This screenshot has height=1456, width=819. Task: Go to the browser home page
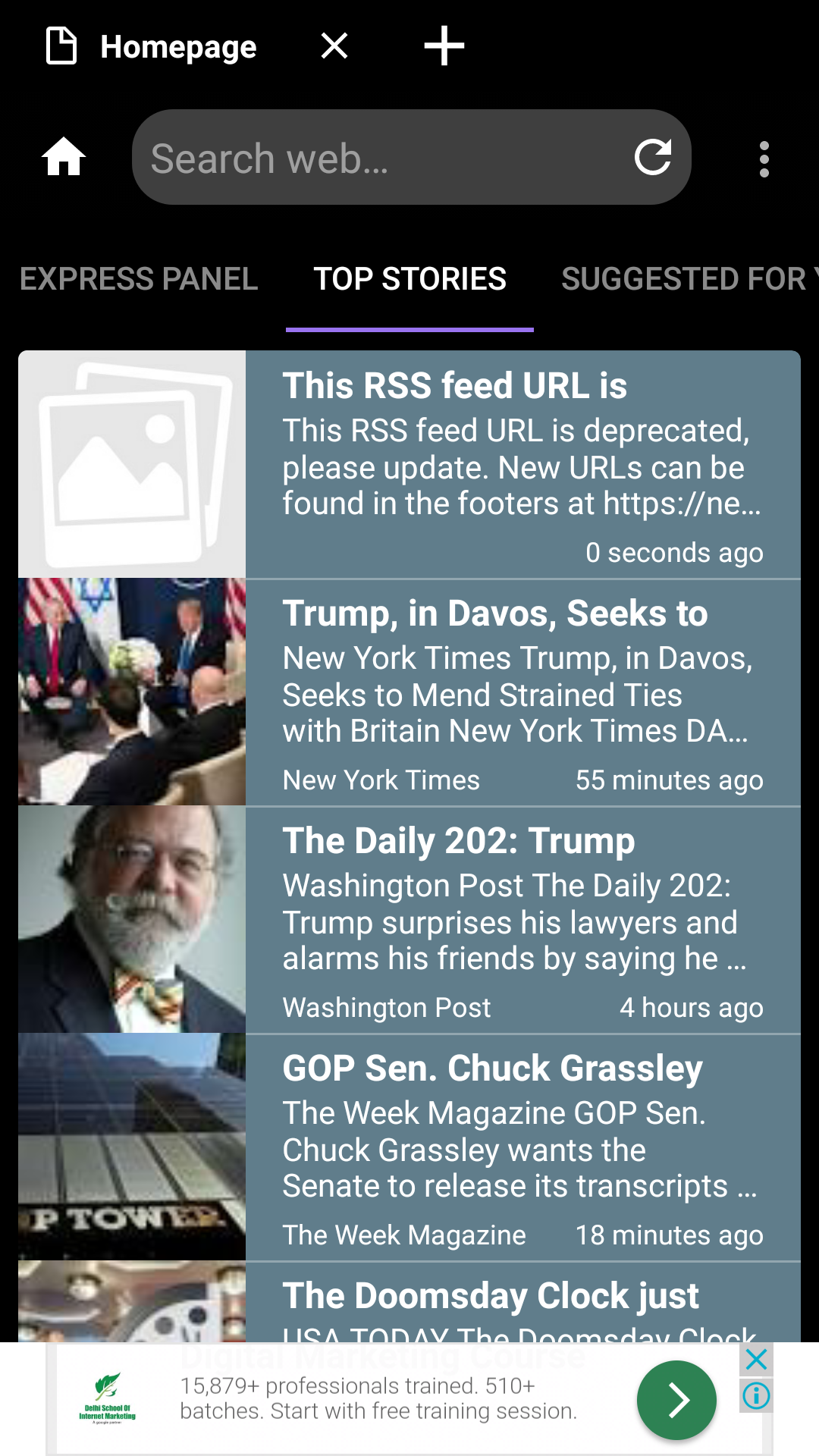[64, 158]
